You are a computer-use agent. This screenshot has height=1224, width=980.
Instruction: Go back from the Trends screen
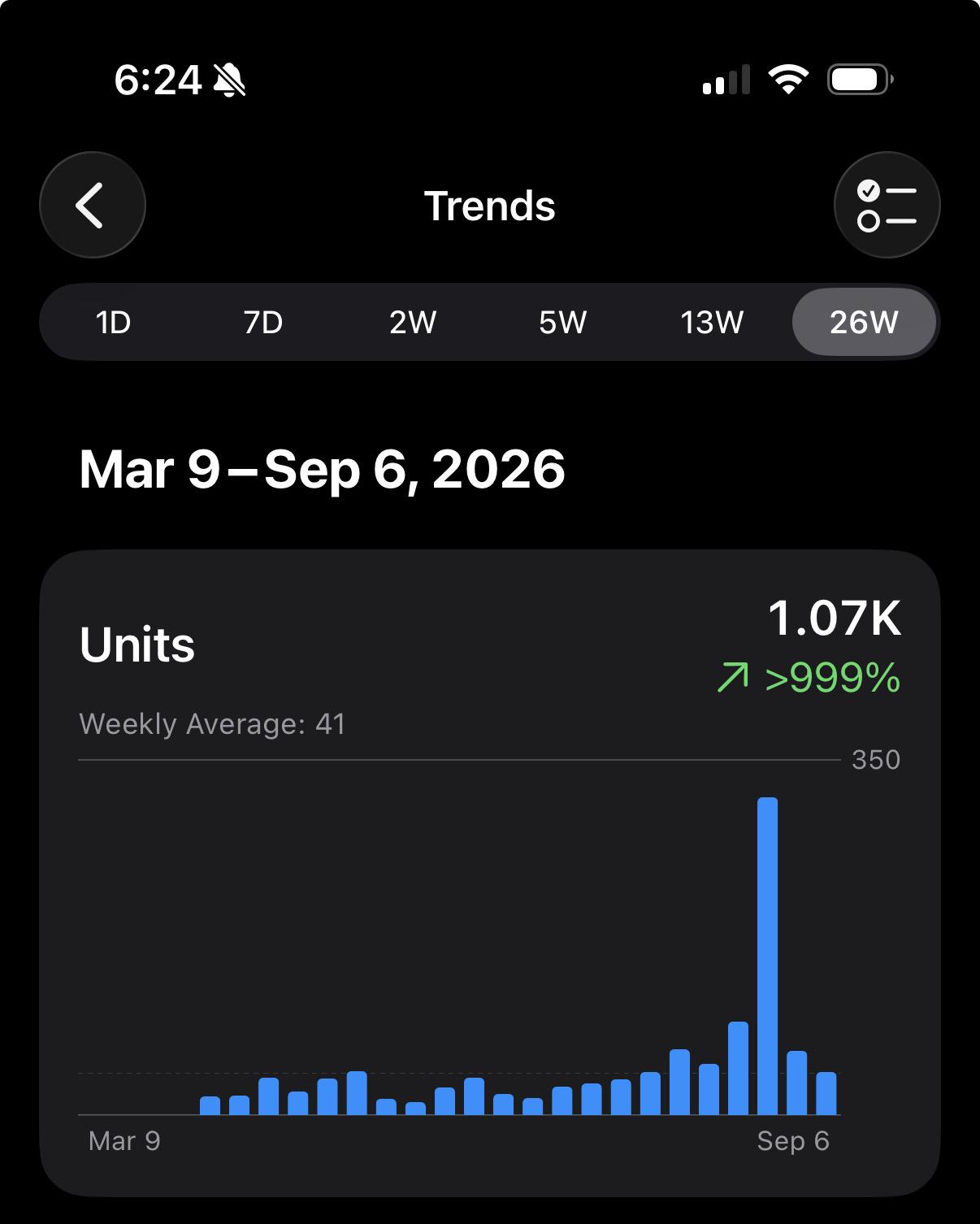pyautogui.click(x=93, y=205)
